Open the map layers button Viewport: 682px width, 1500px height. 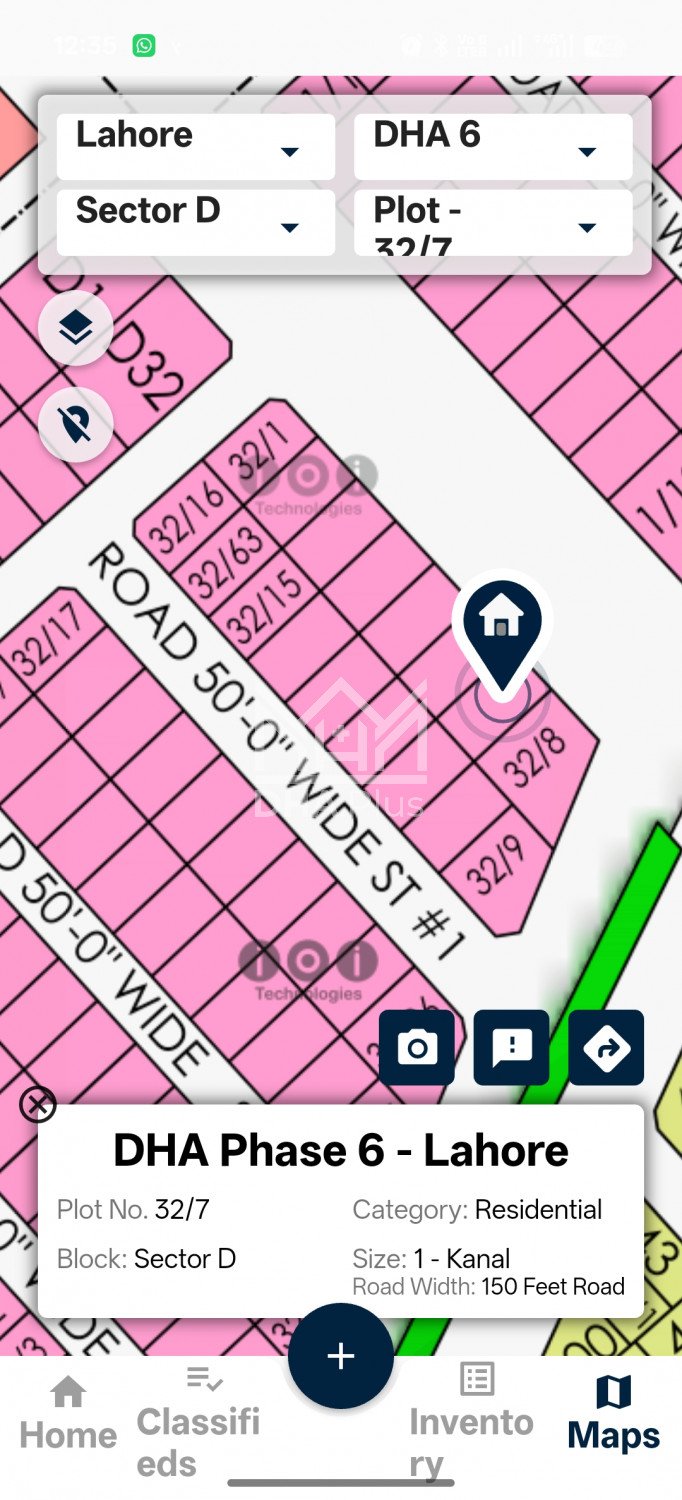(76, 328)
